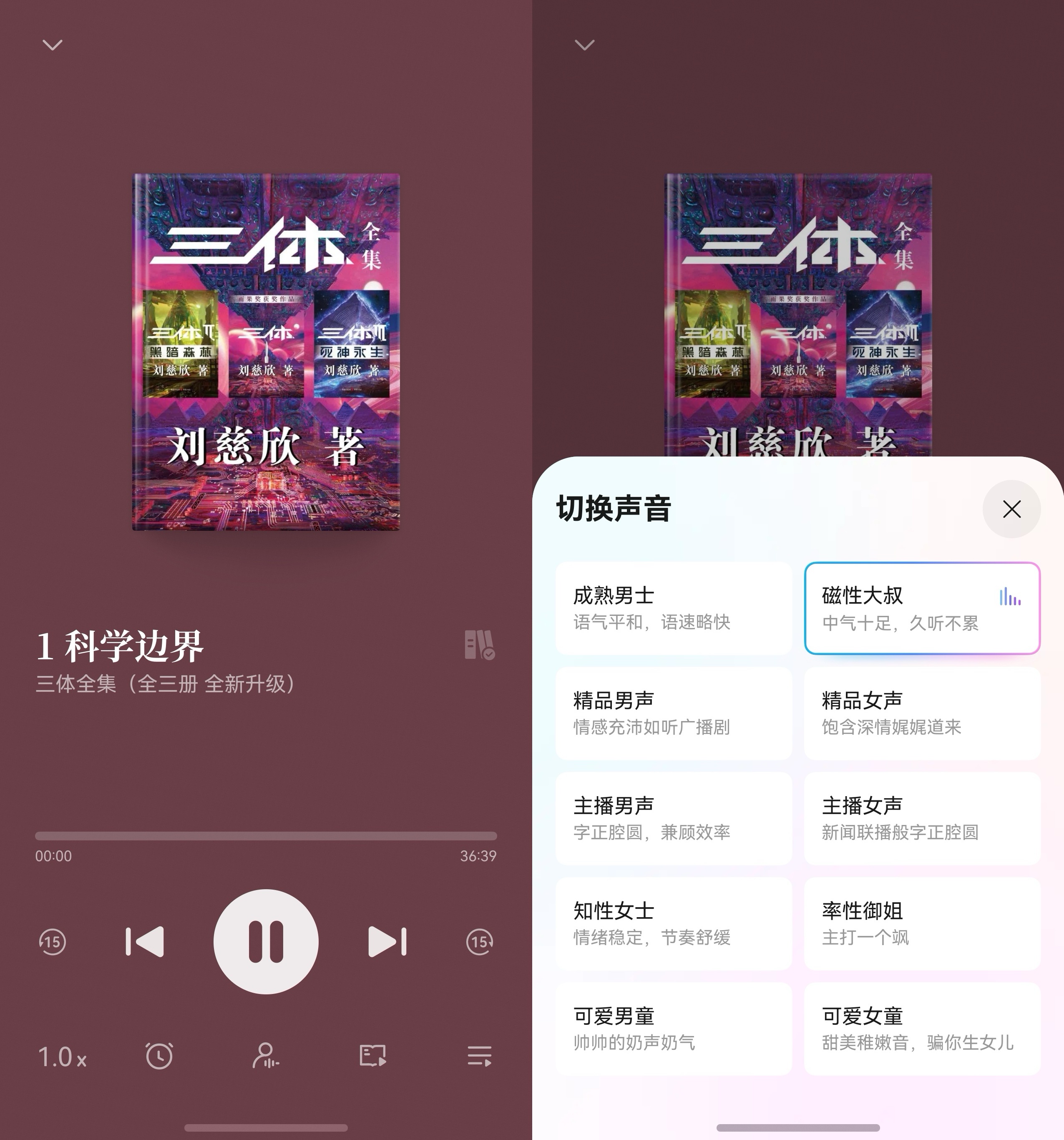The height and width of the screenshot is (1140, 1064).
Task: Close the 切换声音 panel
Action: pos(1011,509)
